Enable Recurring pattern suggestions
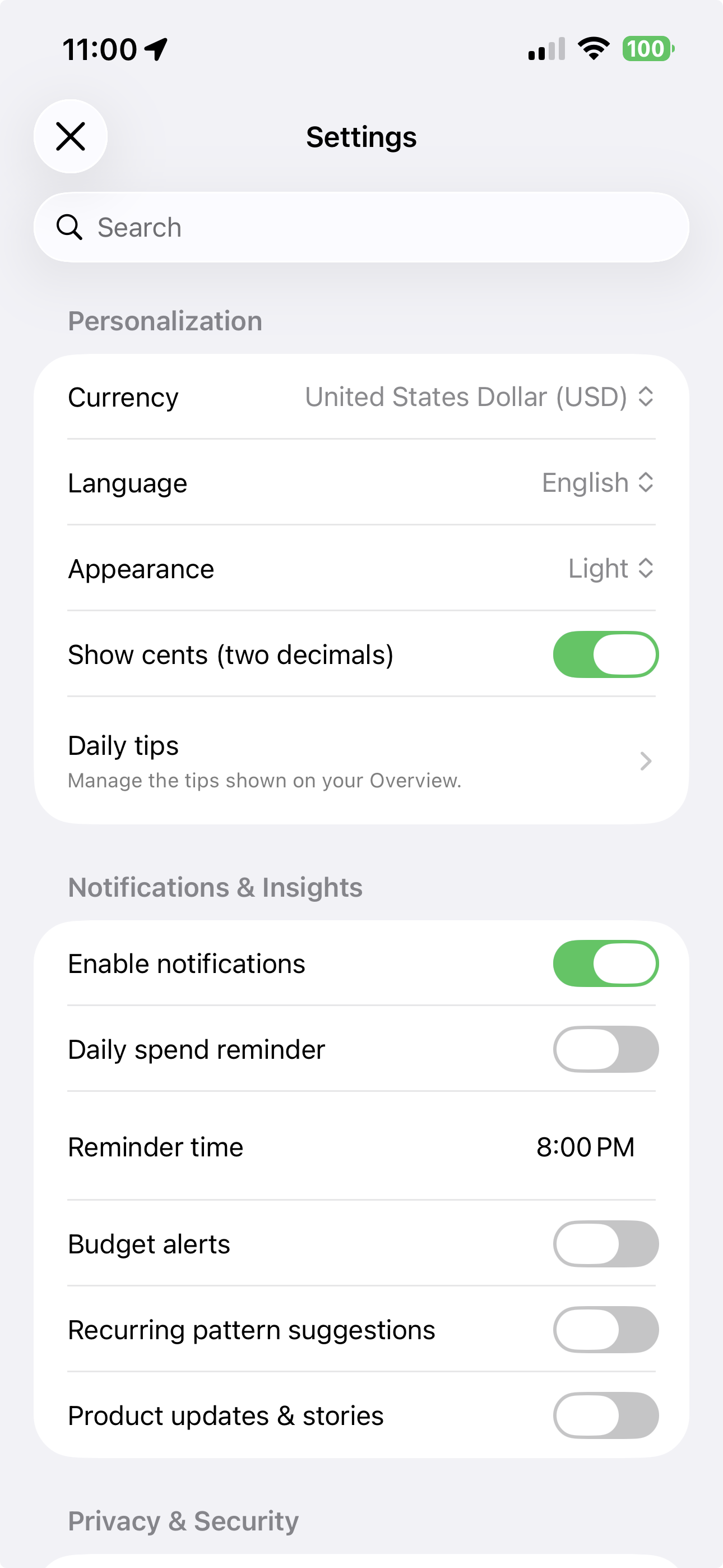Image resolution: width=723 pixels, height=1568 pixels. coord(605,1330)
